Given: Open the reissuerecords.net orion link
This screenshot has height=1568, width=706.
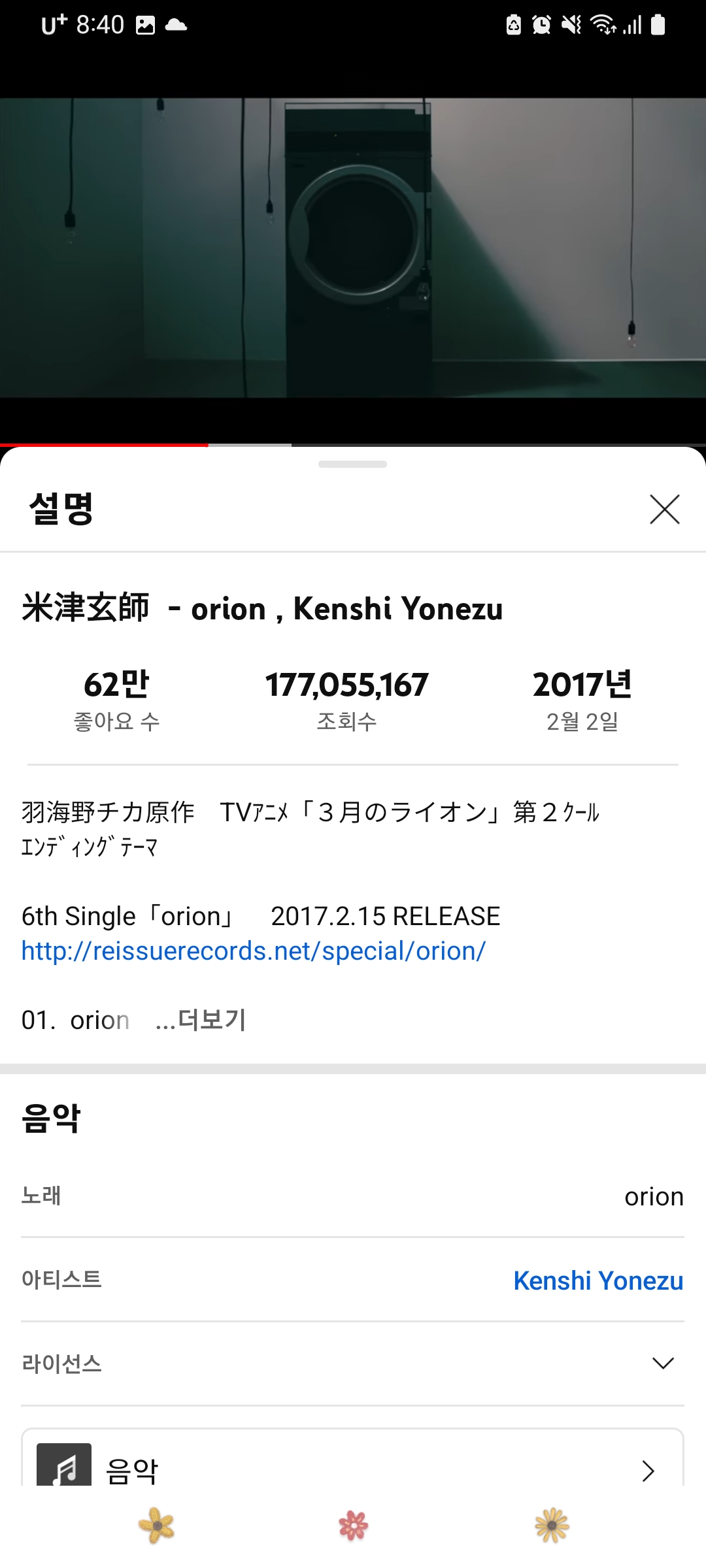Looking at the screenshot, I should pyautogui.click(x=254, y=951).
